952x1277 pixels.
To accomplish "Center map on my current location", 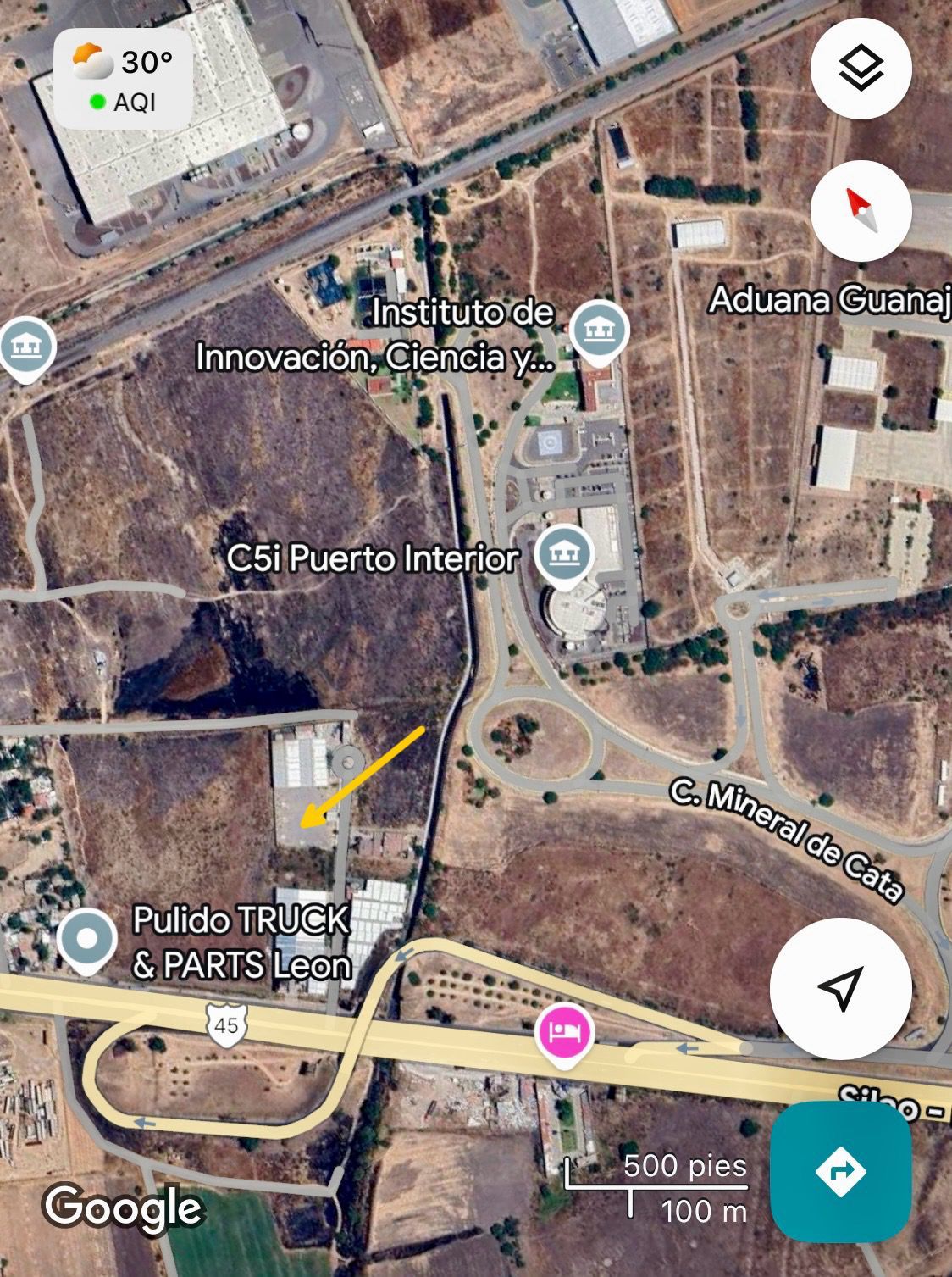I will [x=840, y=988].
